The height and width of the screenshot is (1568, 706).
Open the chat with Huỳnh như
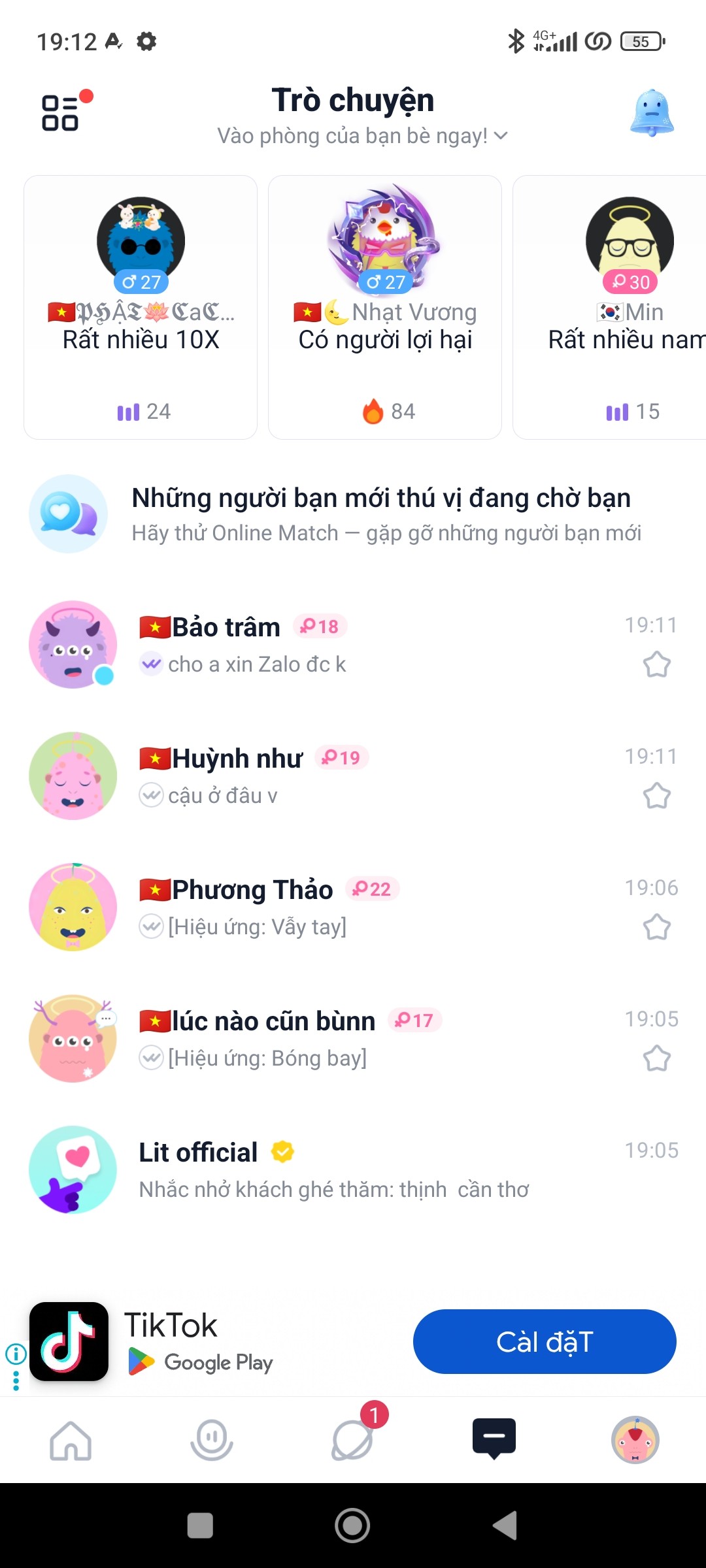(327, 776)
